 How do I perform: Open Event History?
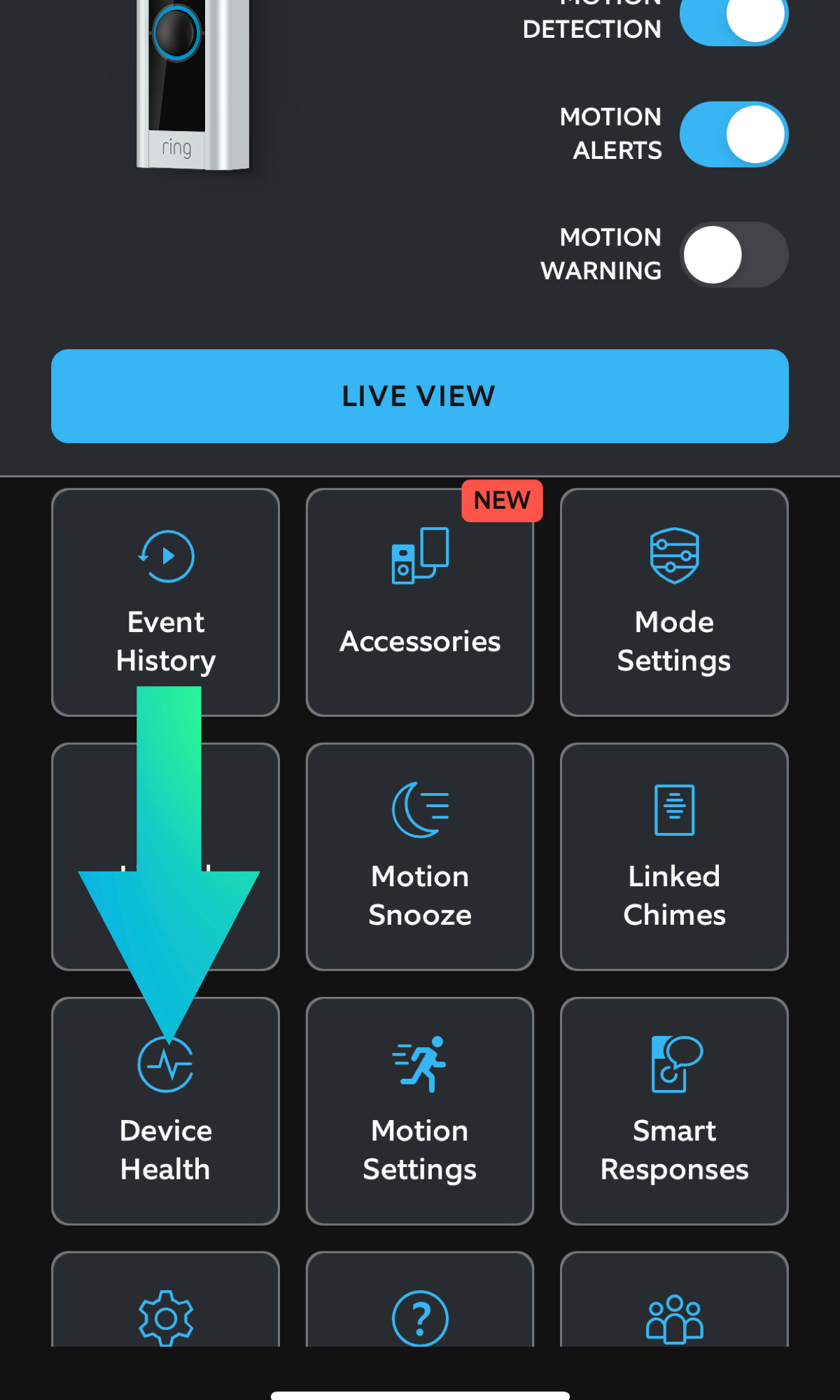click(x=165, y=602)
